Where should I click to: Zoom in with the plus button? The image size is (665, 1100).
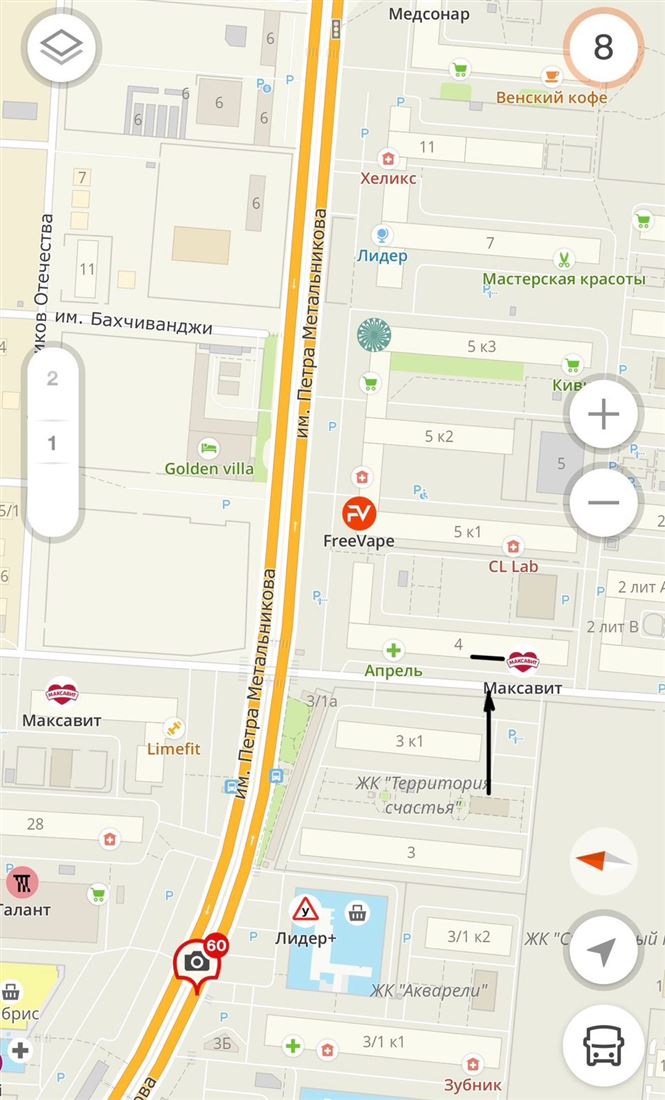coord(603,415)
